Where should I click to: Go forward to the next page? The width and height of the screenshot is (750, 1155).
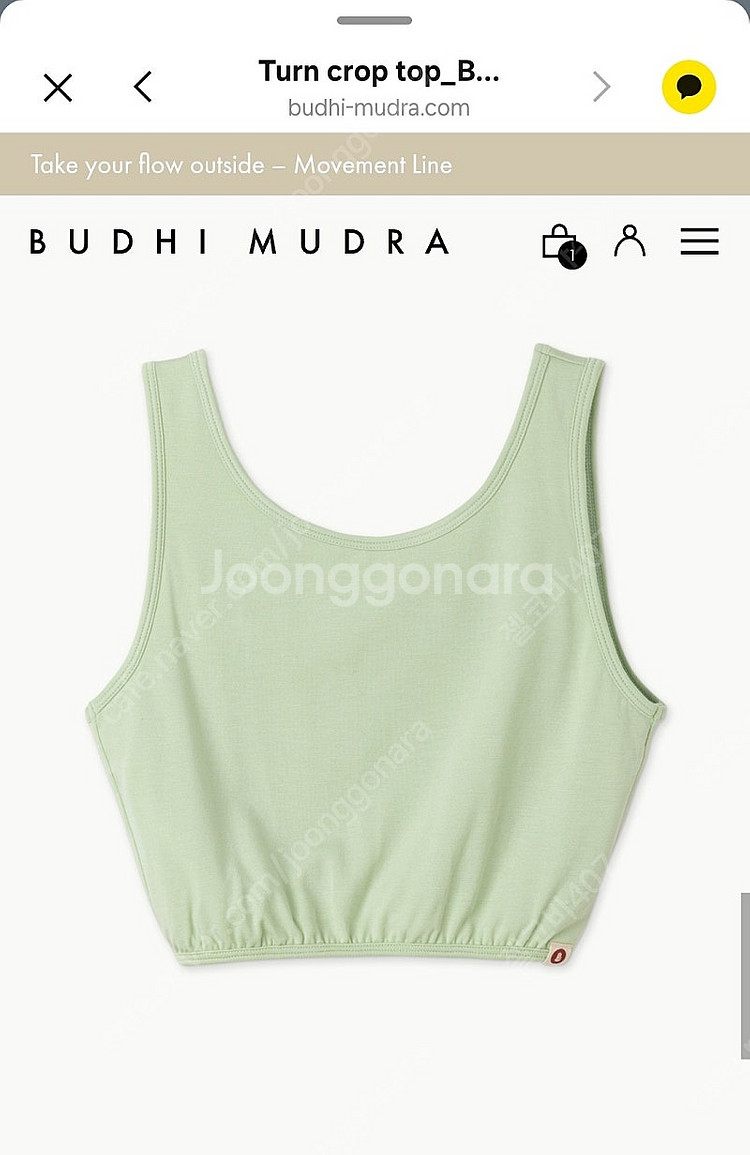(x=601, y=88)
